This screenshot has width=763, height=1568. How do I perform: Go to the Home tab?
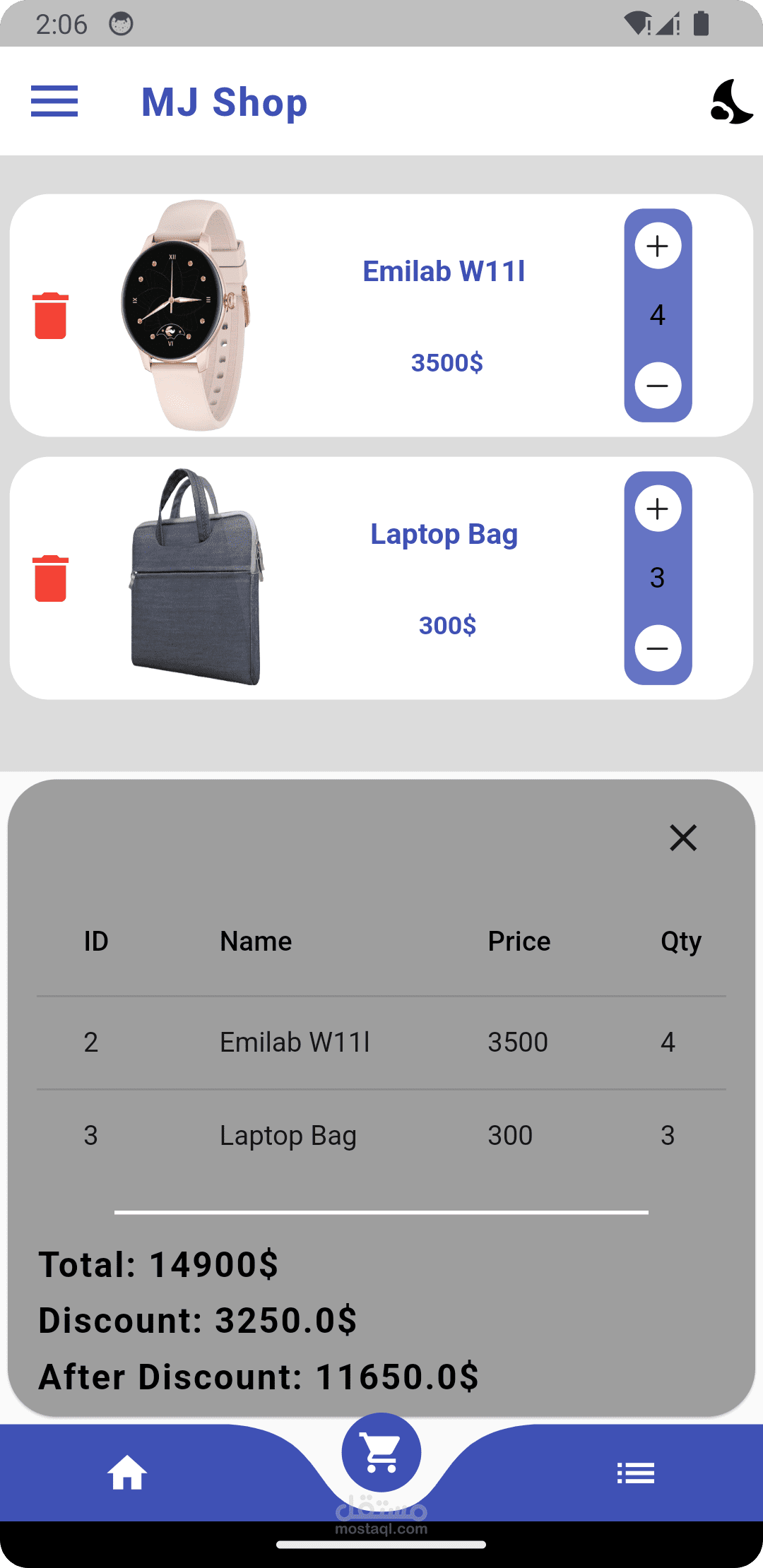(x=127, y=1473)
